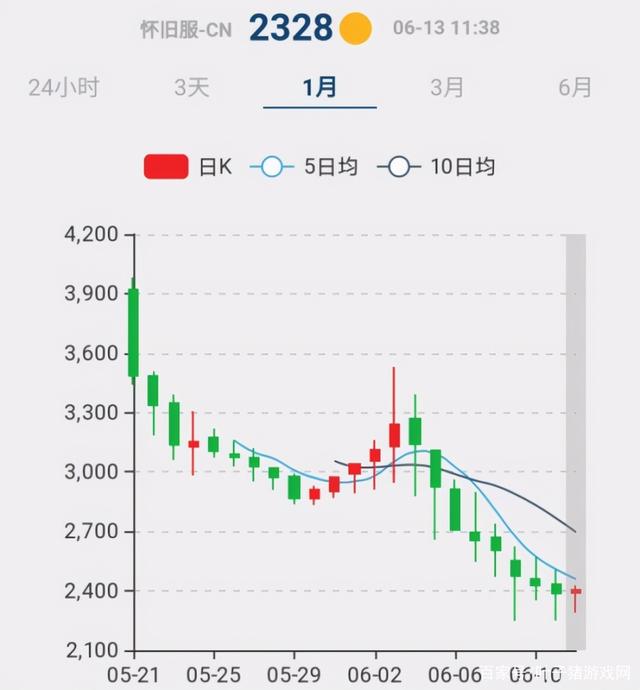This screenshot has width=640, height=690.
Task: Switch to the 6月 tab
Action: coord(575,88)
